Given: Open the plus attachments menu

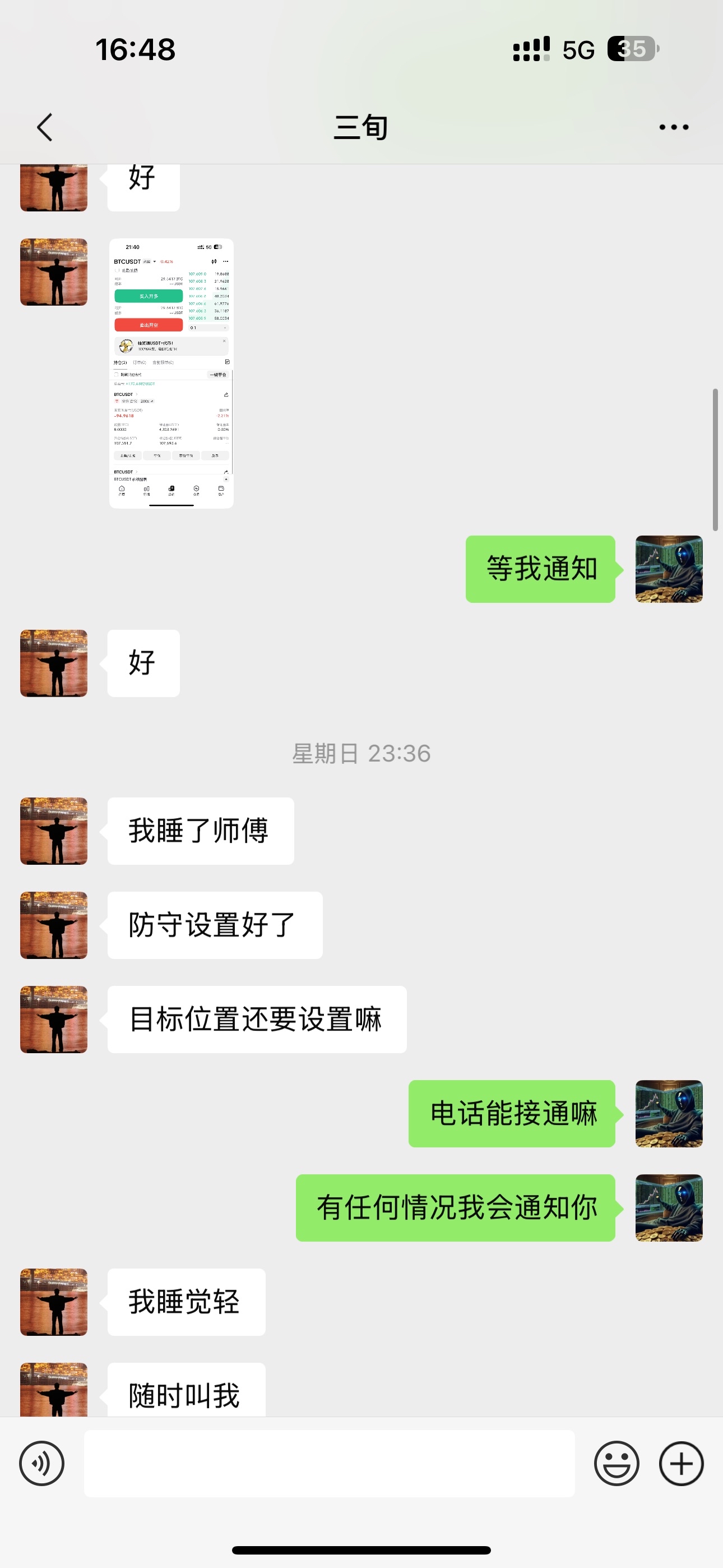Looking at the screenshot, I should 681,1463.
